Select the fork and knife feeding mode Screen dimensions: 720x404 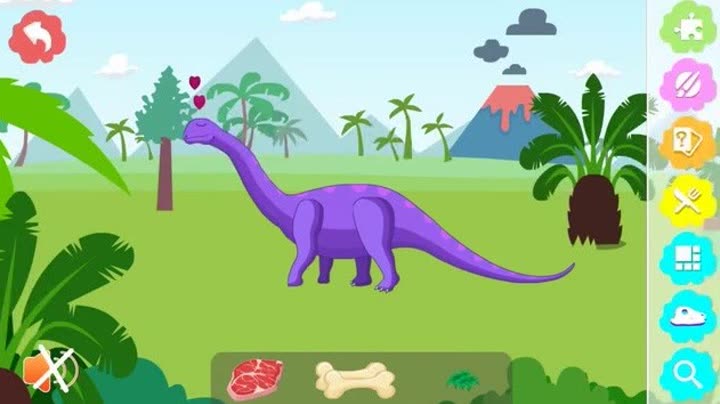[686, 201]
